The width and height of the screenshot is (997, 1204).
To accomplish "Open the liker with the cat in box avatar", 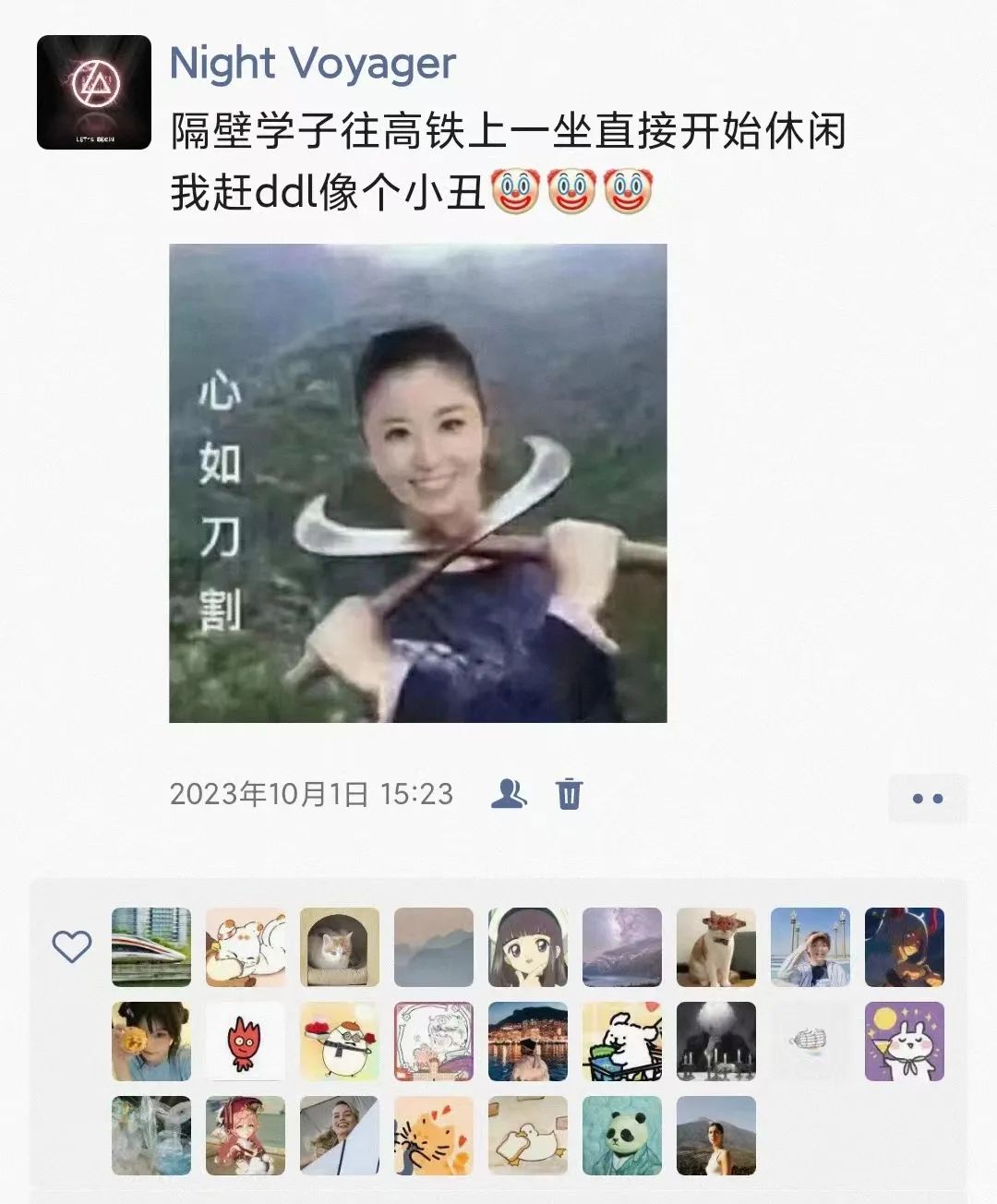I will (x=340, y=947).
